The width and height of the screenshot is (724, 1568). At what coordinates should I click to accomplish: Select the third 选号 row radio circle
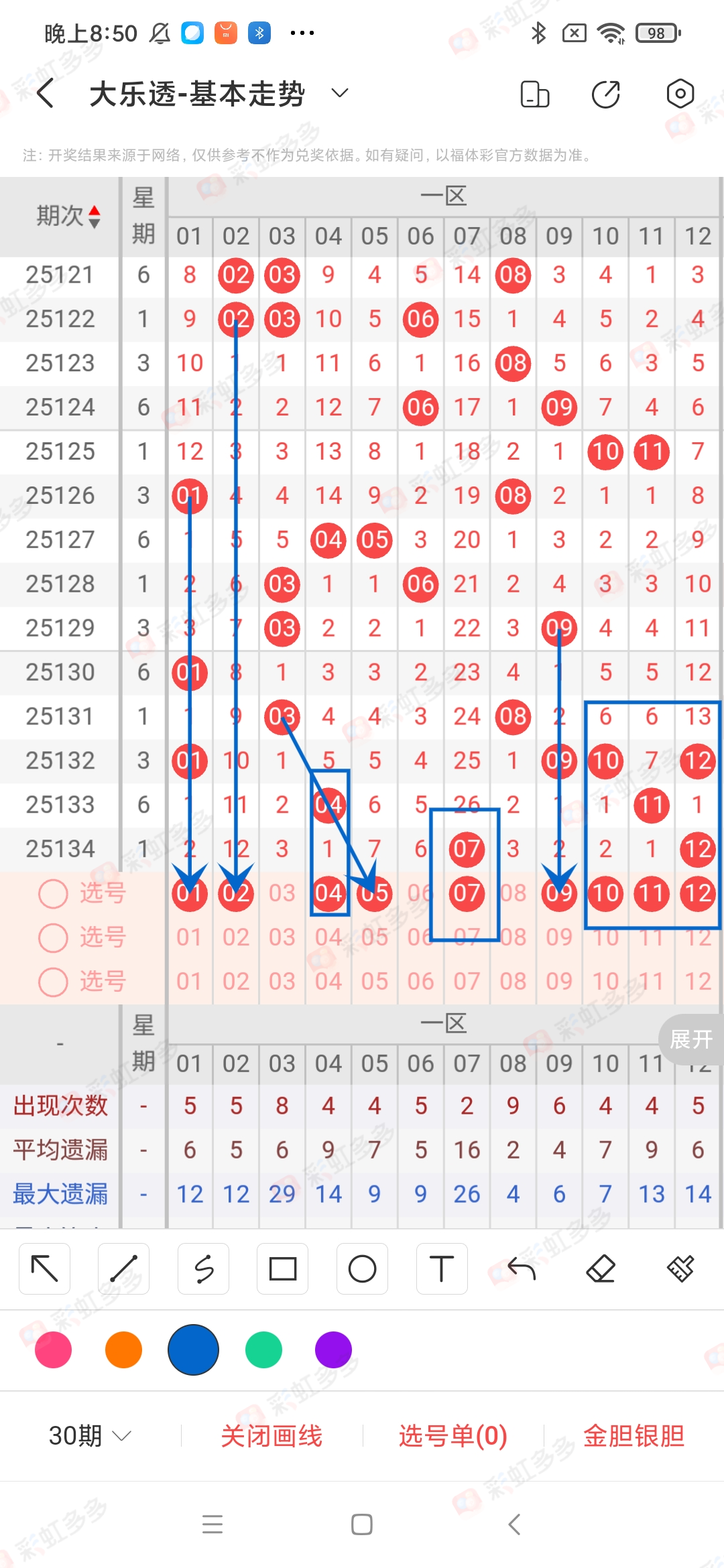53,982
